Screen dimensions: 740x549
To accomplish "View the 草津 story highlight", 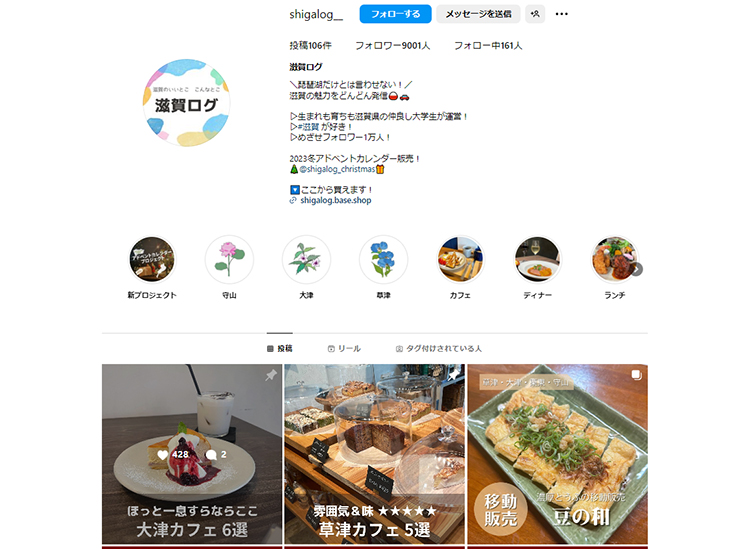I will point(383,260).
